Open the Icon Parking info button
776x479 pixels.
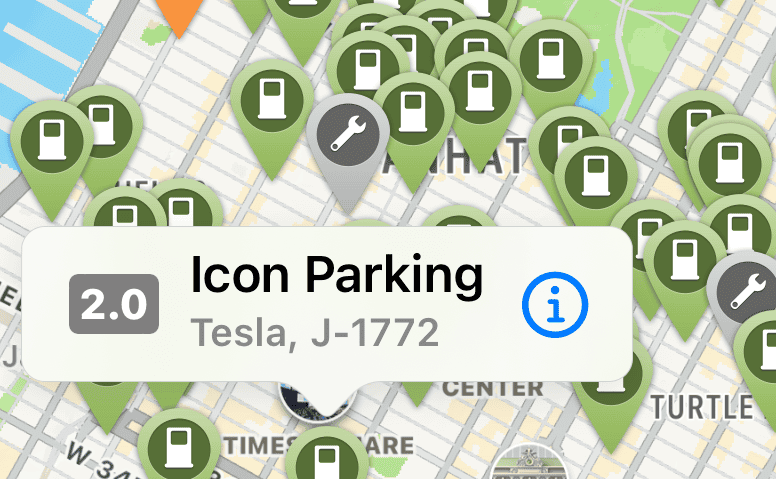click(x=551, y=304)
